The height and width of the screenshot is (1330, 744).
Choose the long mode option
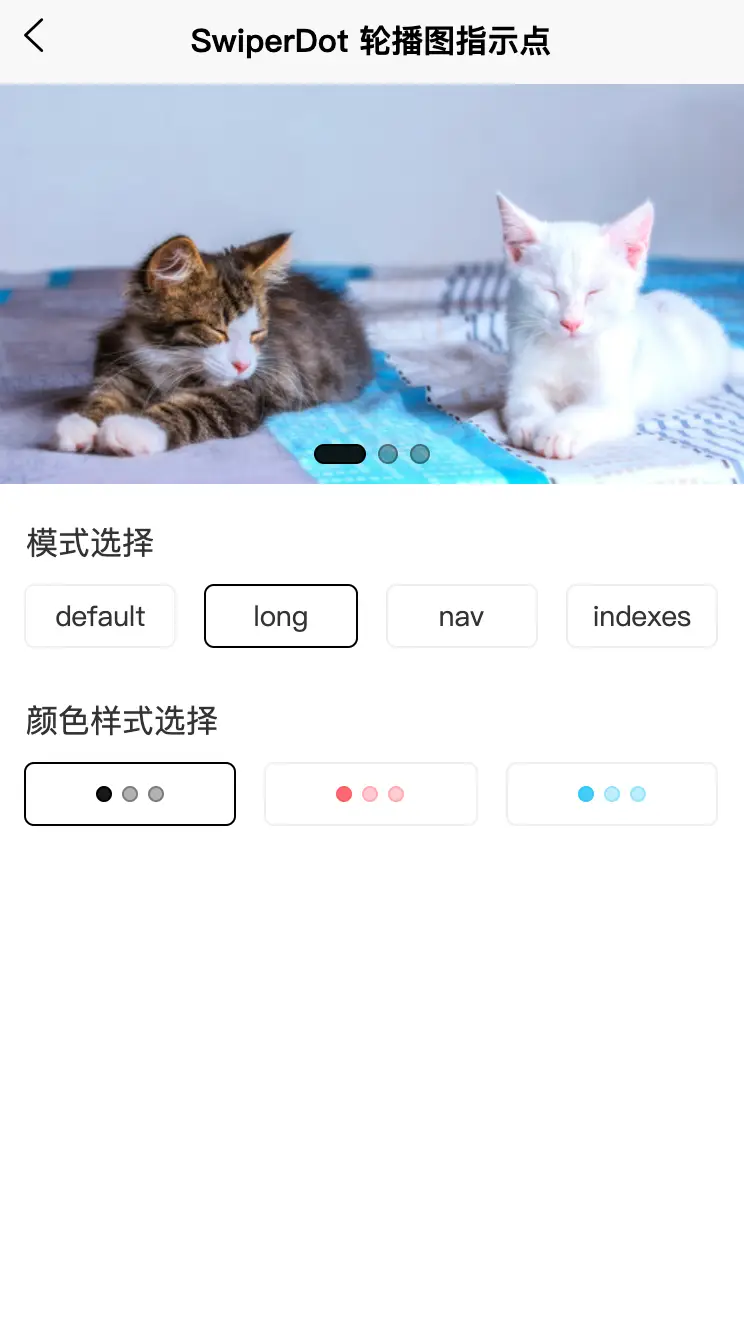[x=280, y=616]
